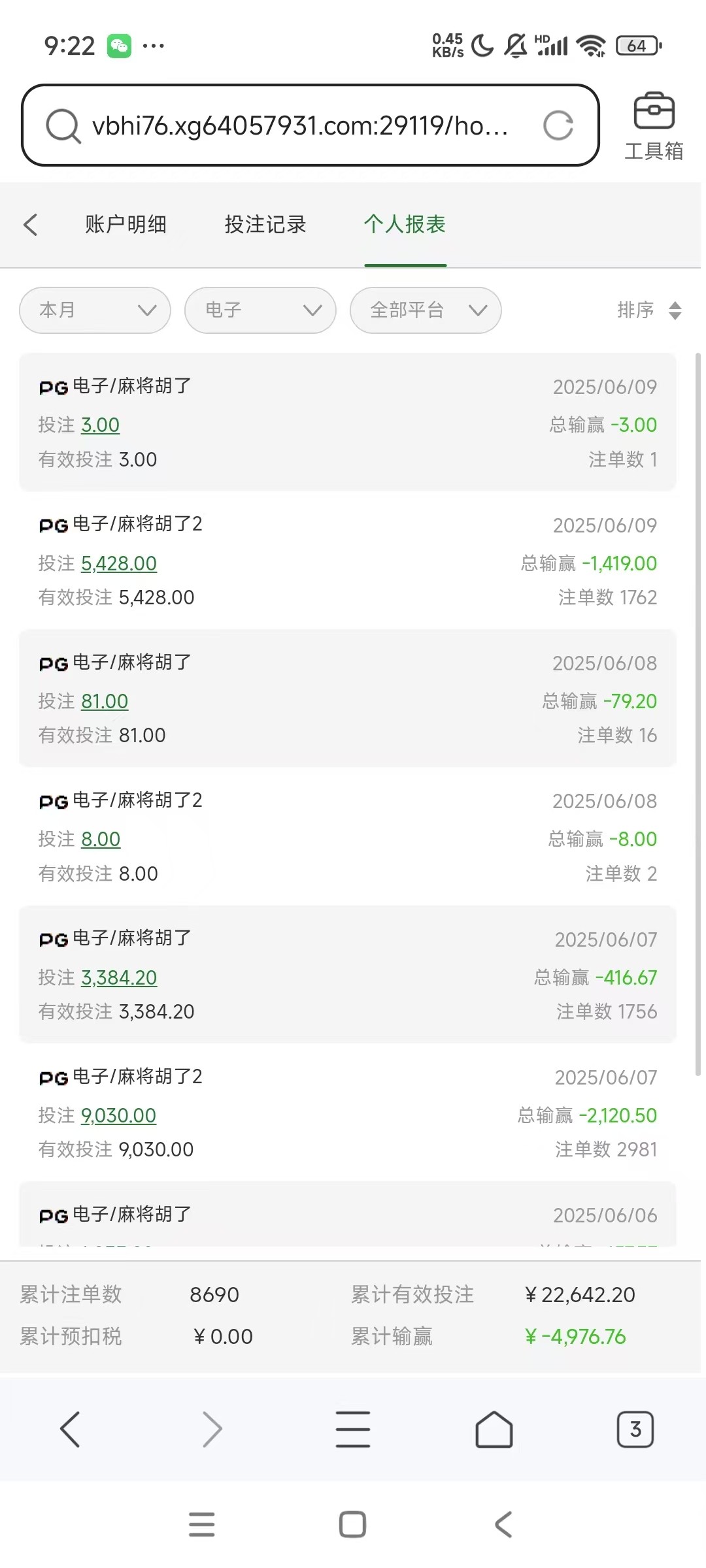Change the 排序 sort order
The width and height of the screenshot is (706, 1568).
(650, 310)
